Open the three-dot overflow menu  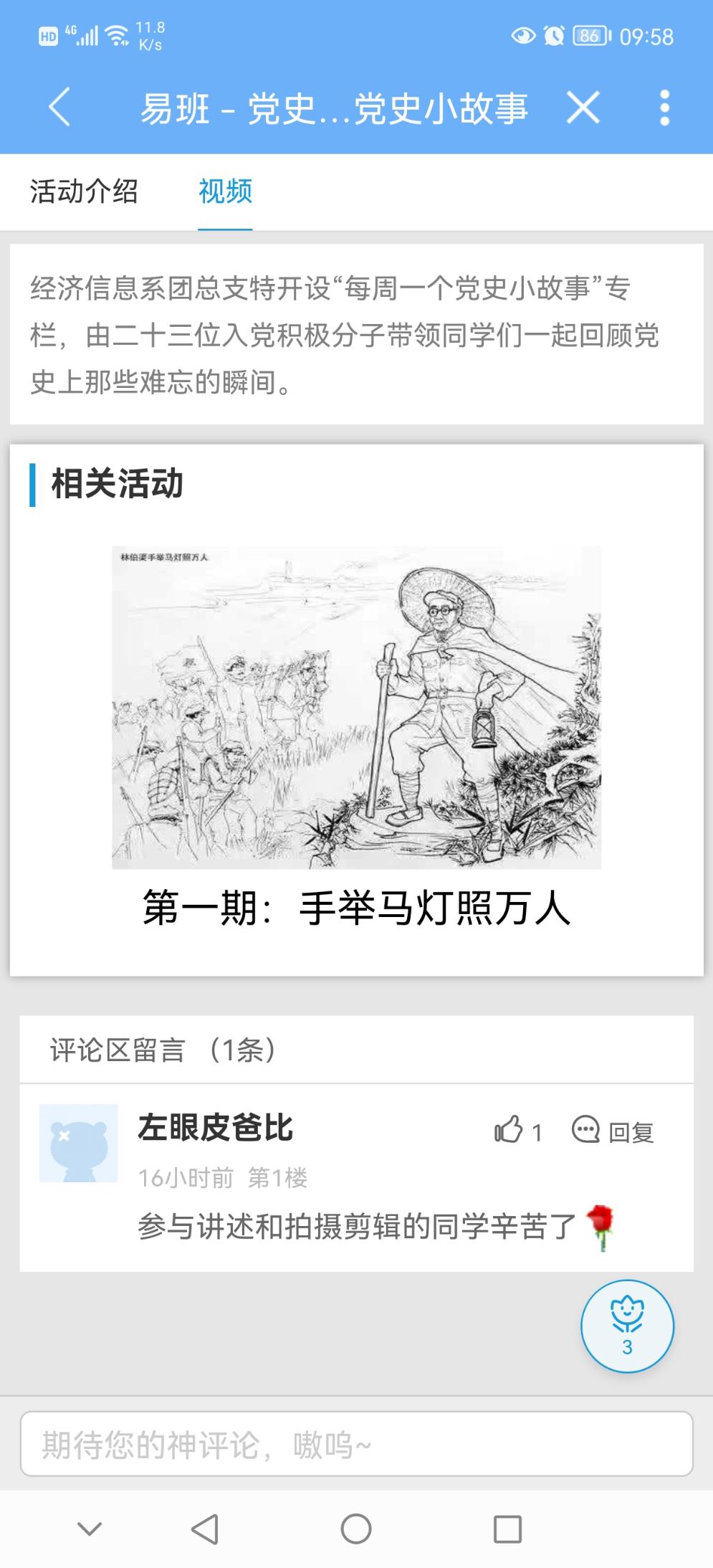coord(664,108)
